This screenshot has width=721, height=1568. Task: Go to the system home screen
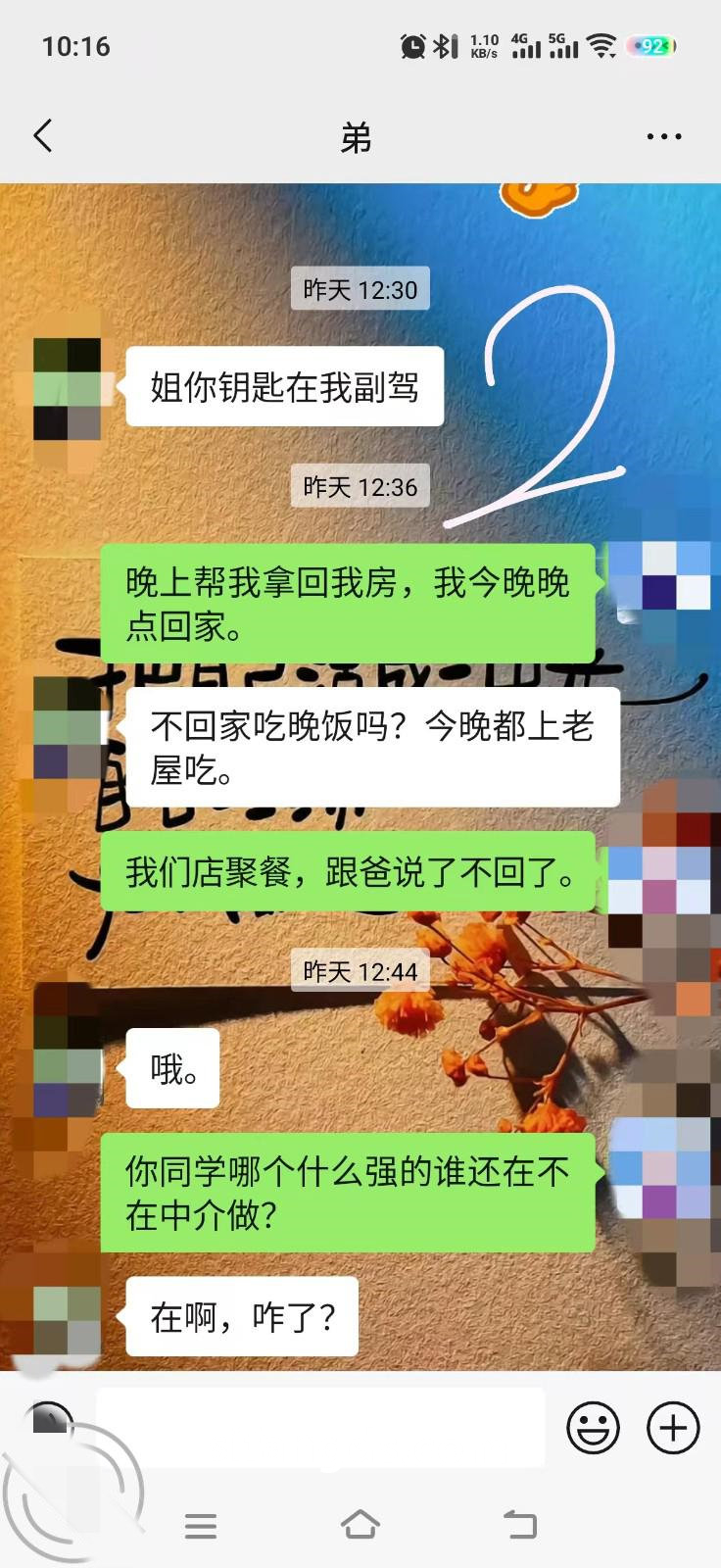point(360,1525)
